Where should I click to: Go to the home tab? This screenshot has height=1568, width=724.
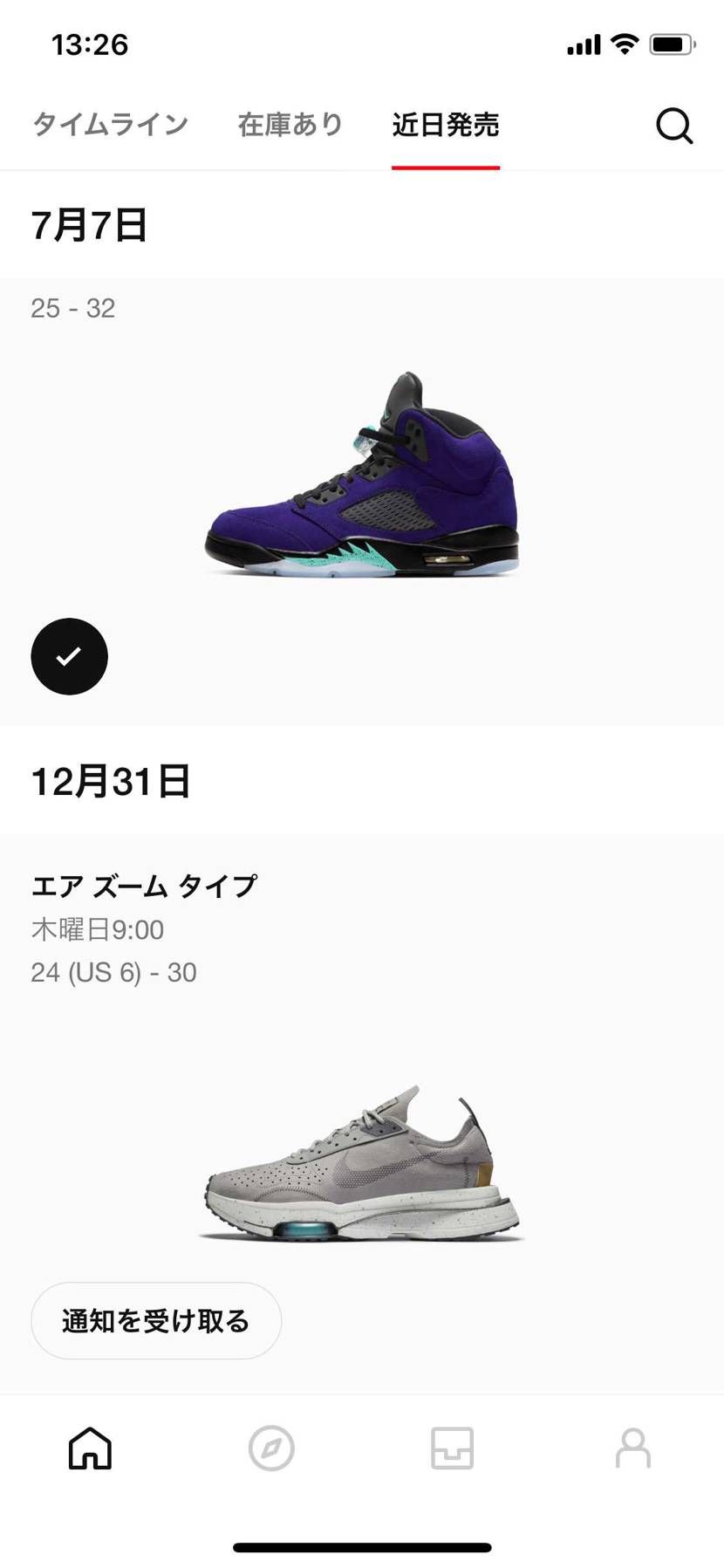(91, 1448)
